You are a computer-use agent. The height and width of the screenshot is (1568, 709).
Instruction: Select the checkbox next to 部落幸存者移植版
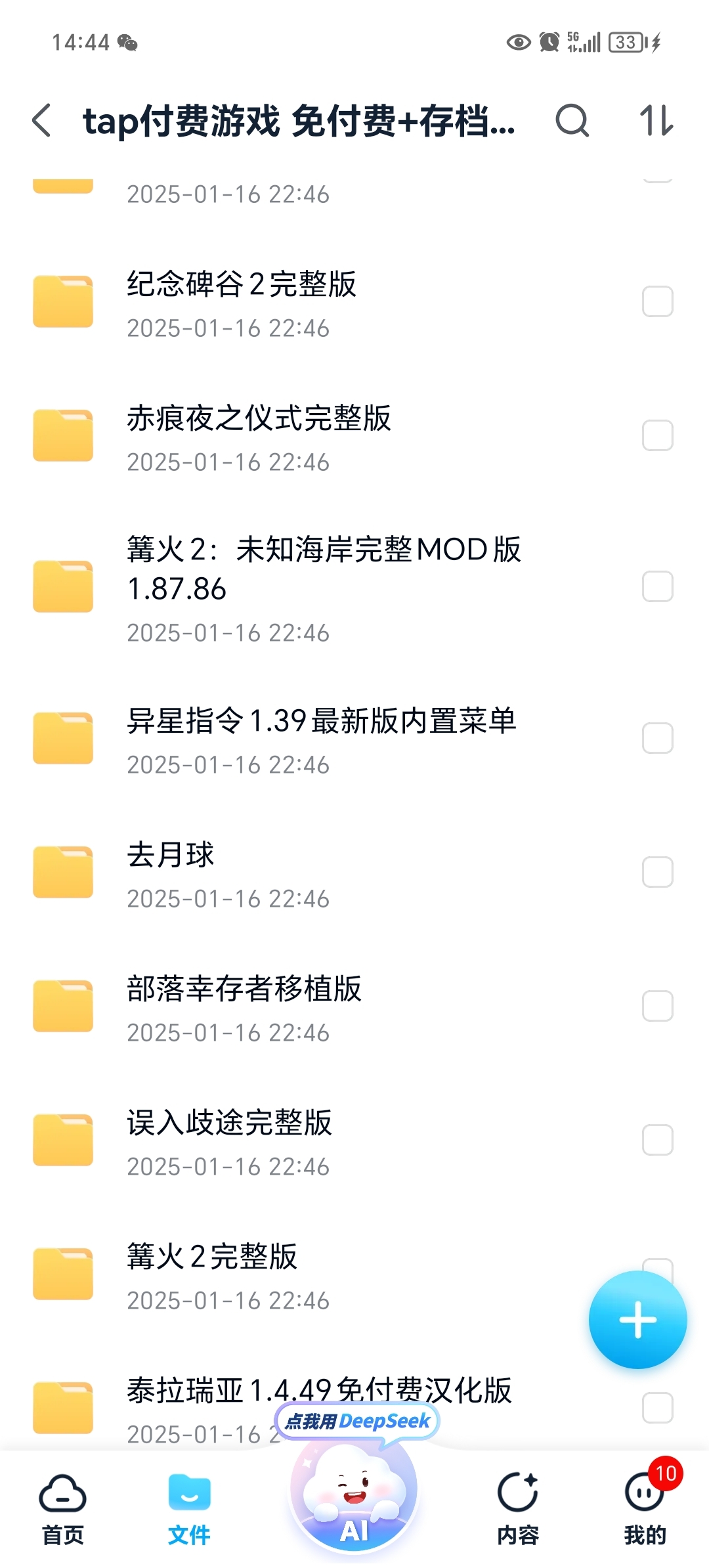pyautogui.click(x=657, y=1006)
